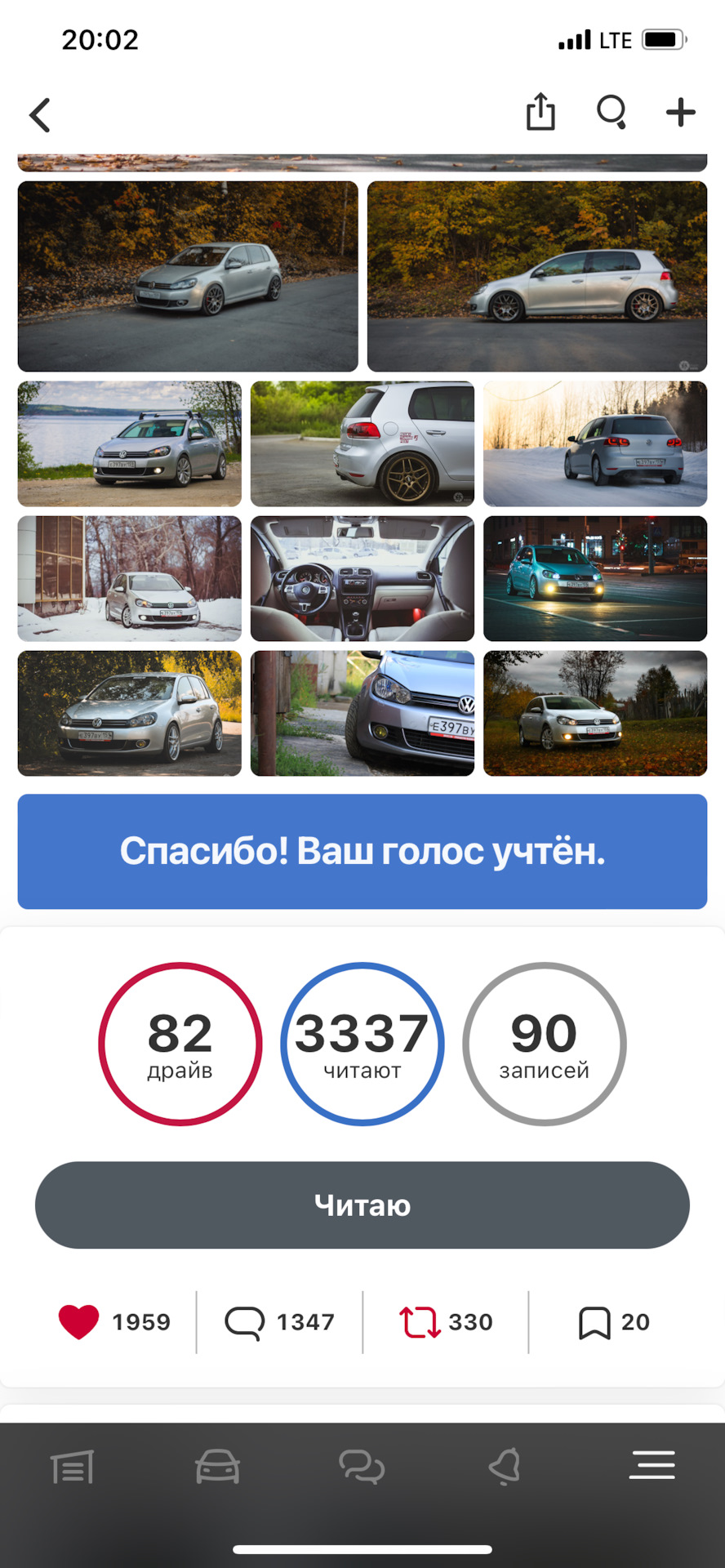Open the snowy rear-view Golf photo
725x1568 pixels.
coord(594,443)
